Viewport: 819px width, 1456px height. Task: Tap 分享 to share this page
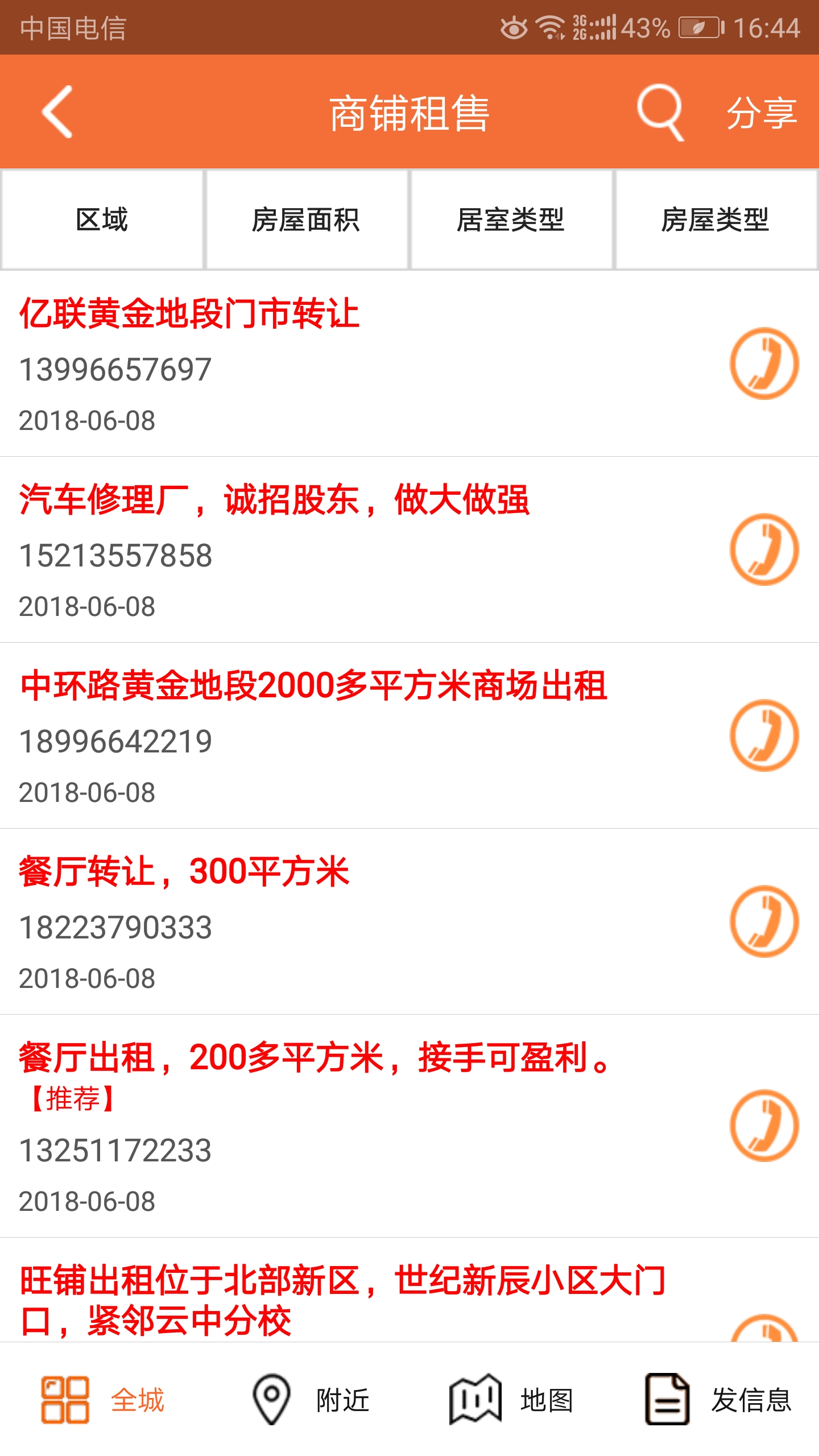click(762, 113)
